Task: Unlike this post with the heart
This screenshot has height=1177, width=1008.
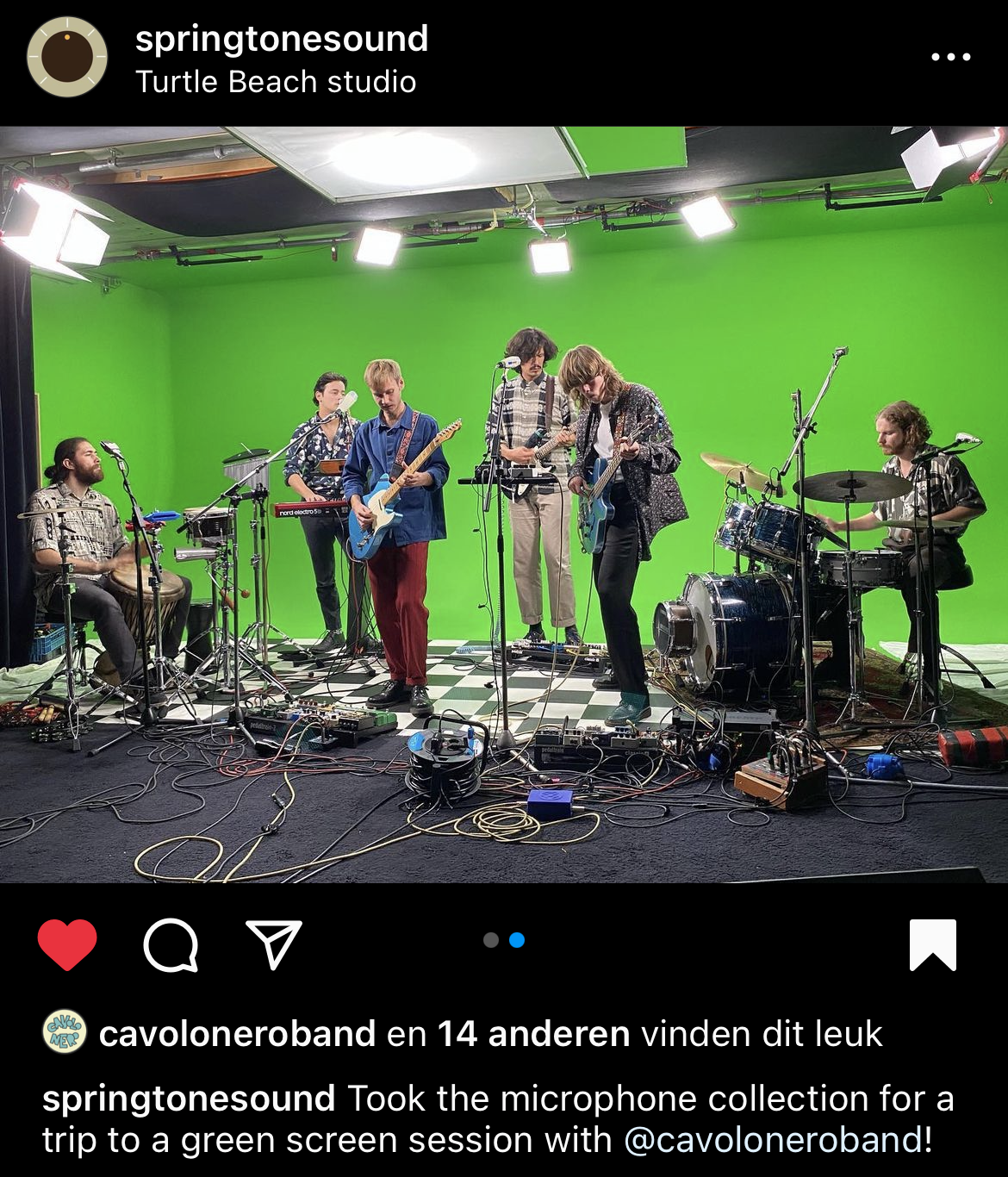Action: [67, 944]
